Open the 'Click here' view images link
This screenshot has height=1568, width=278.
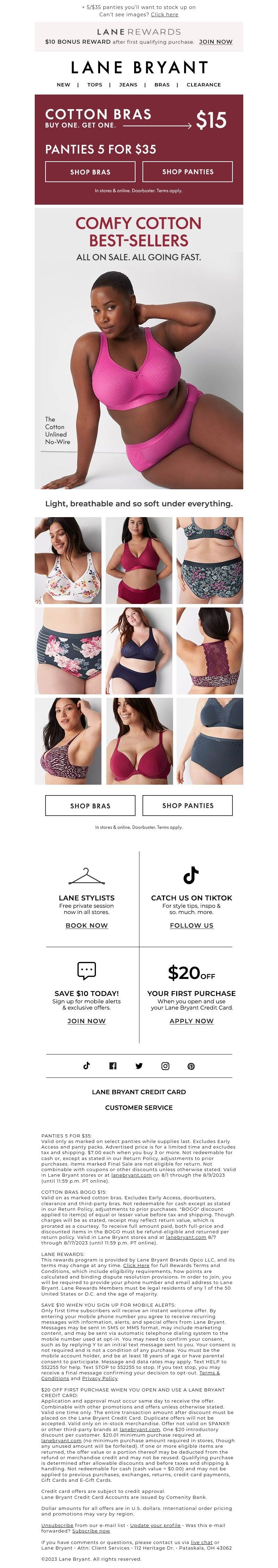(164, 14)
